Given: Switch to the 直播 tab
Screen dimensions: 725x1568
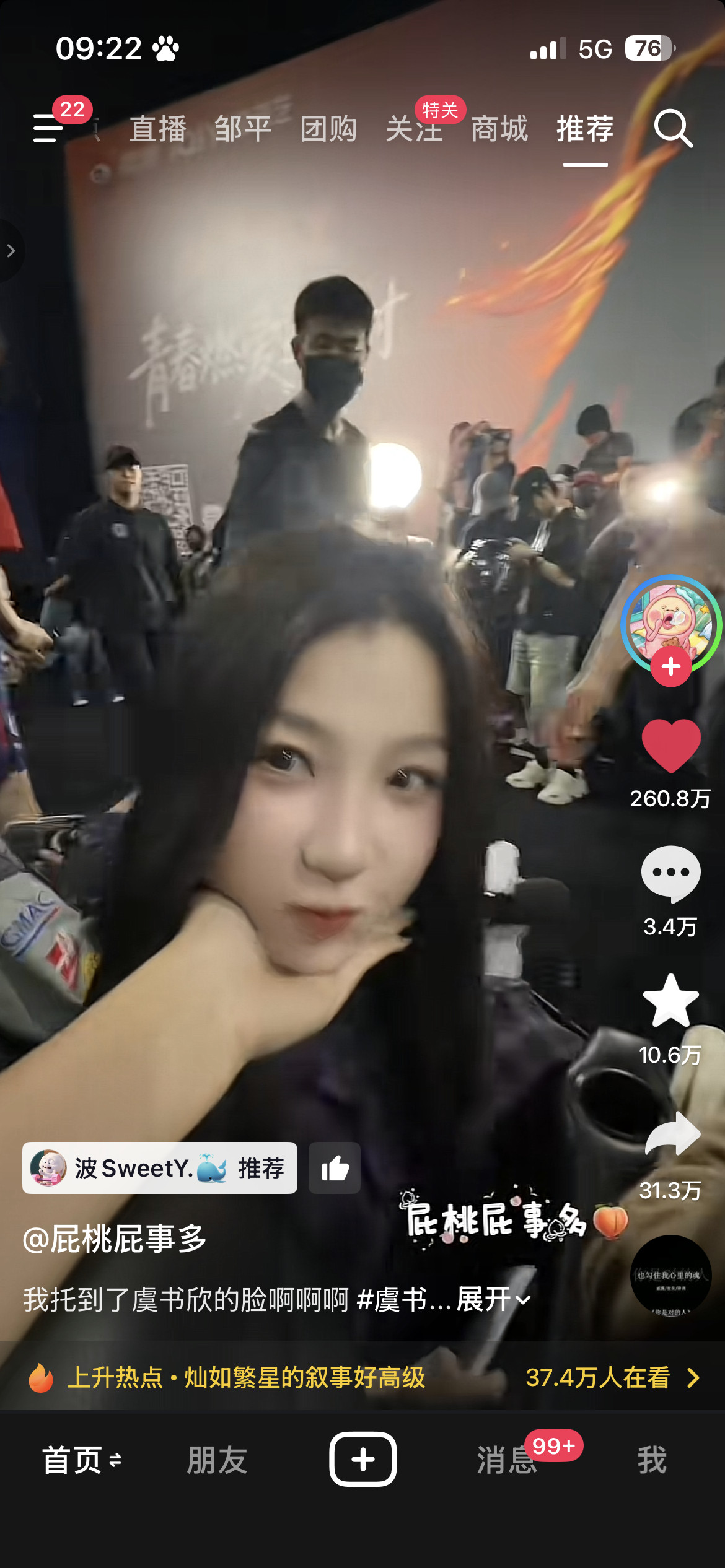Looking at the screenshot, I should (x=158, y=129).
